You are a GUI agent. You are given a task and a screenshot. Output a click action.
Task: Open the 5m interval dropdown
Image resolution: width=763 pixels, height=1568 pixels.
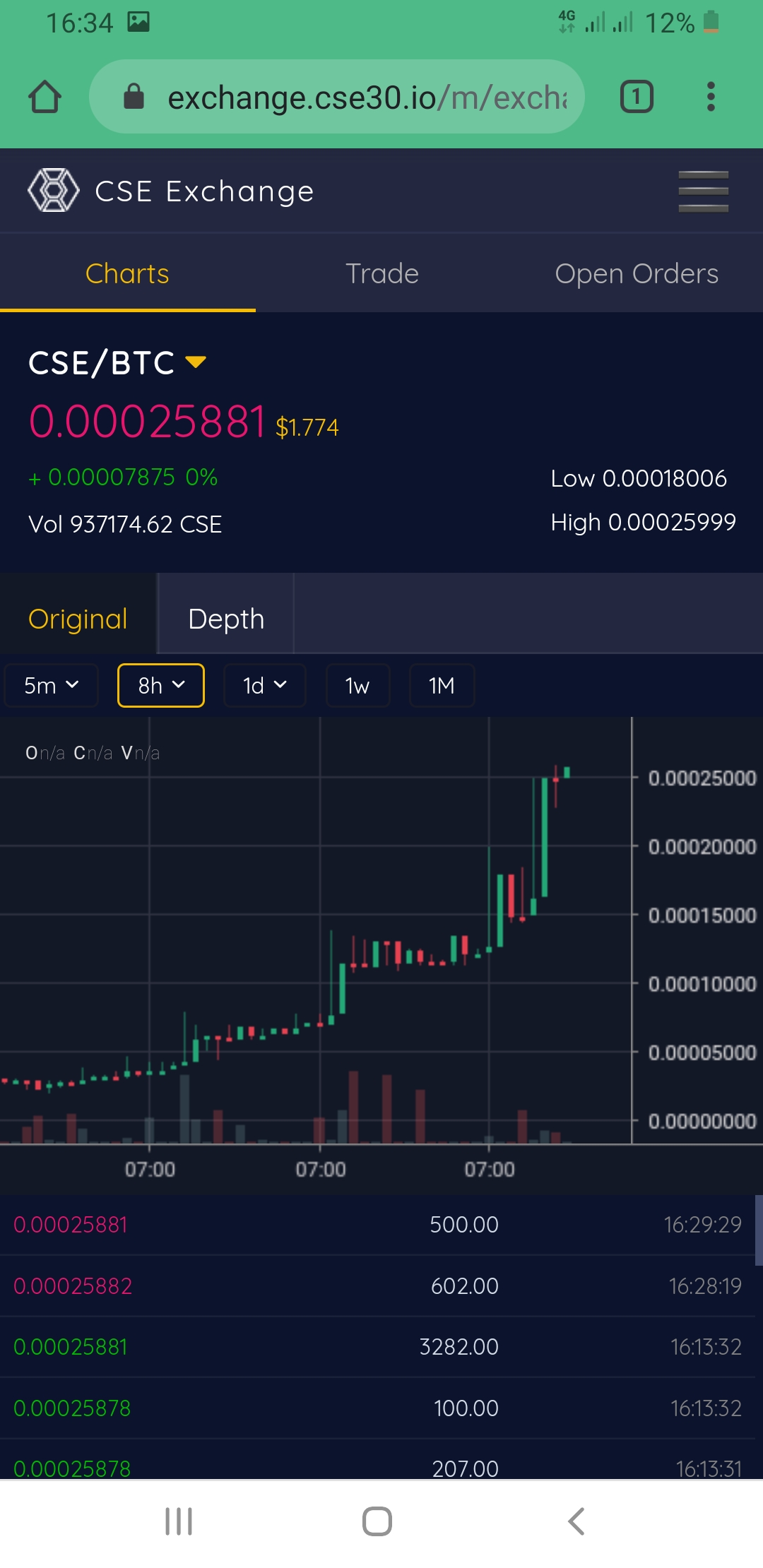51,685
